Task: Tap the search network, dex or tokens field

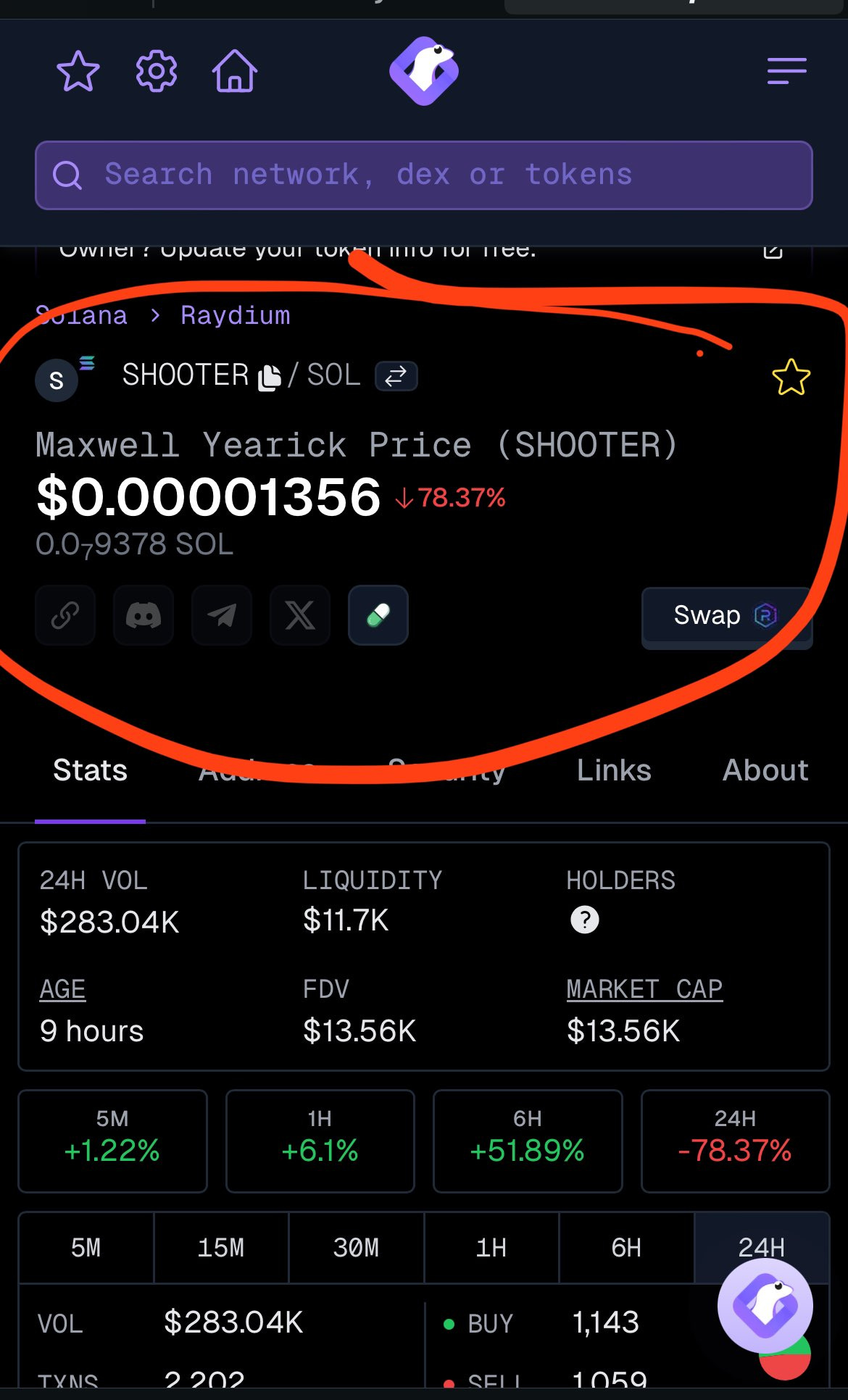Action: [424, 175]
